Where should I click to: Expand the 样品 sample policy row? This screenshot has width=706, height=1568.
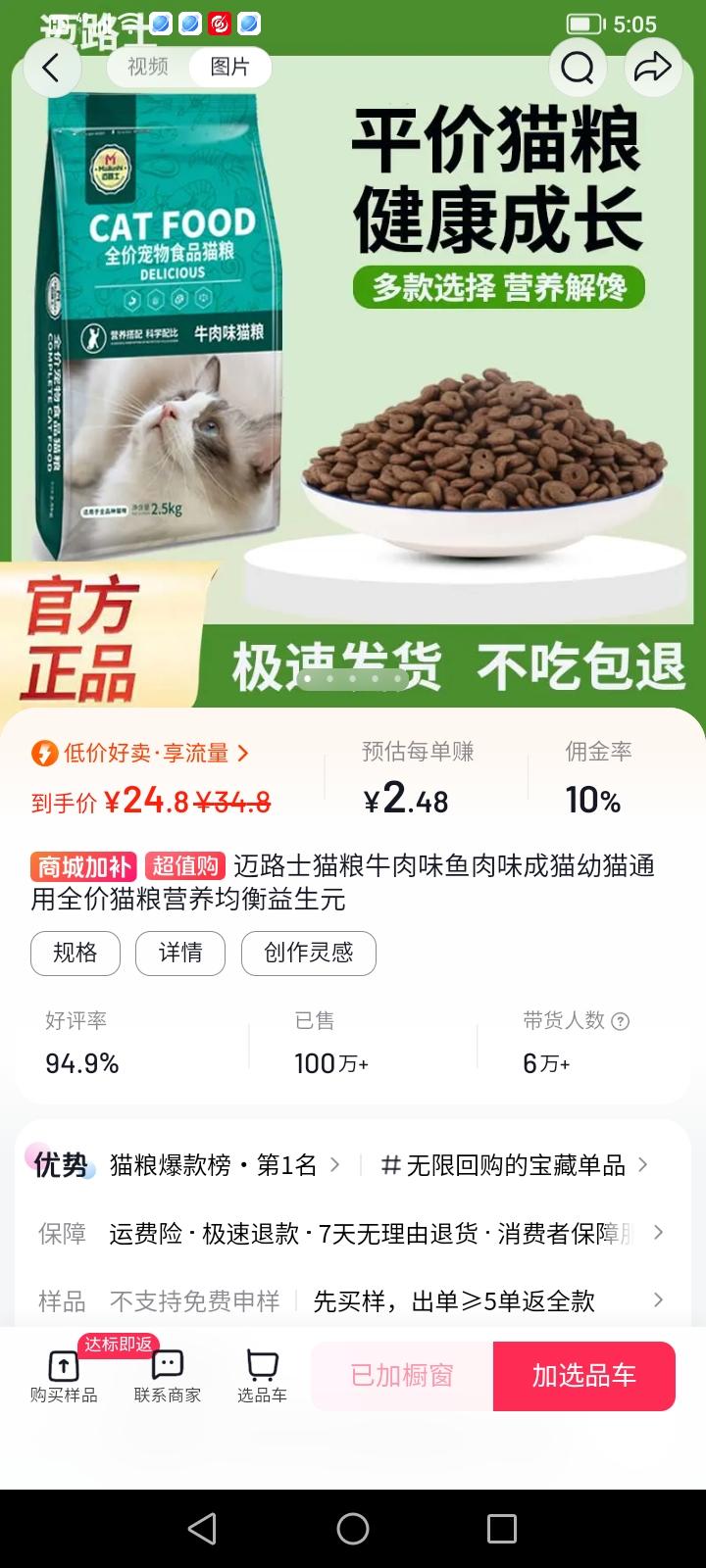[x=658, y=1300]
